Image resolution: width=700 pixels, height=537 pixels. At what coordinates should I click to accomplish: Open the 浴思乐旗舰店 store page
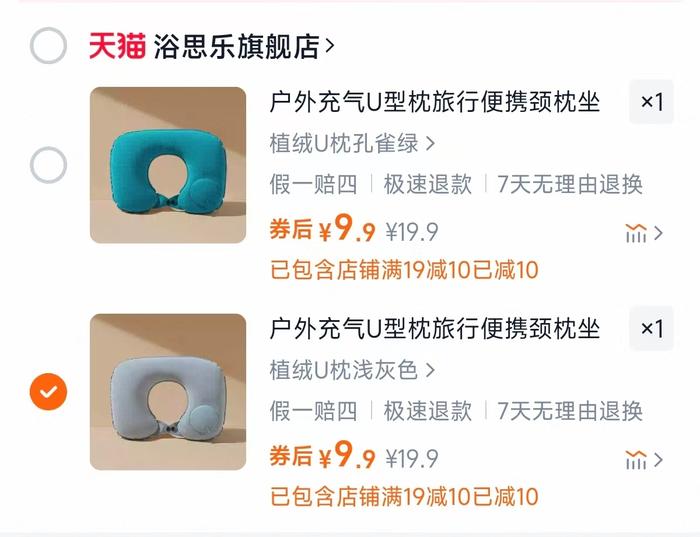pyautogui.click(x=243, y=46)
